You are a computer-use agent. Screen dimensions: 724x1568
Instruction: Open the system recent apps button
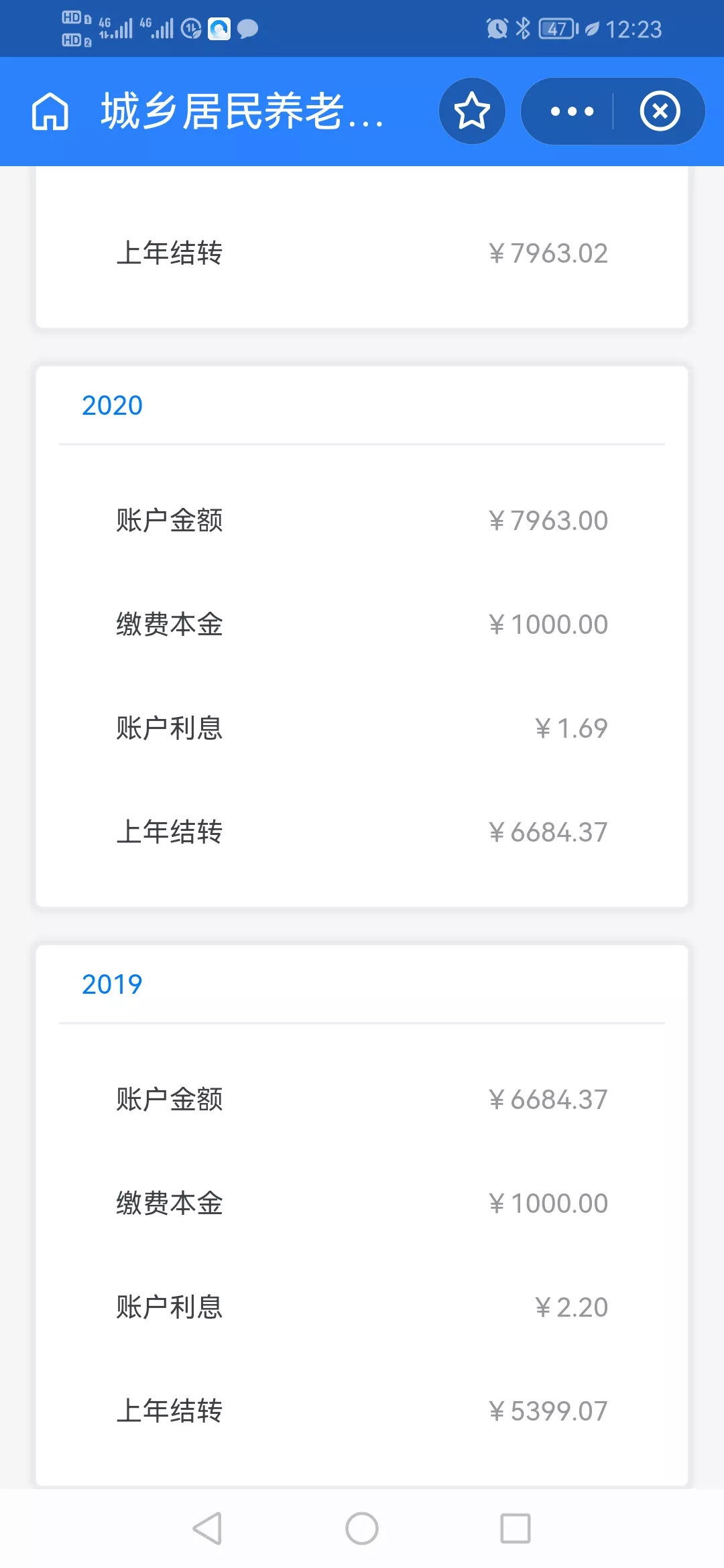[516, 1528]
